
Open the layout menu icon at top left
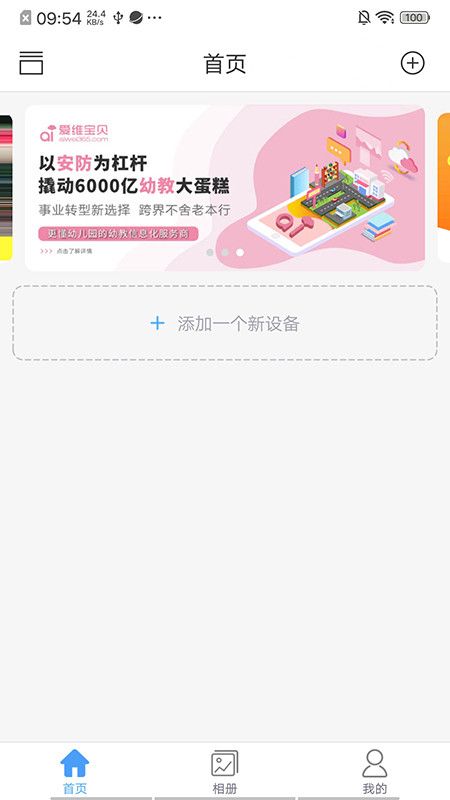pyautogui.click(x=31, y=63)
